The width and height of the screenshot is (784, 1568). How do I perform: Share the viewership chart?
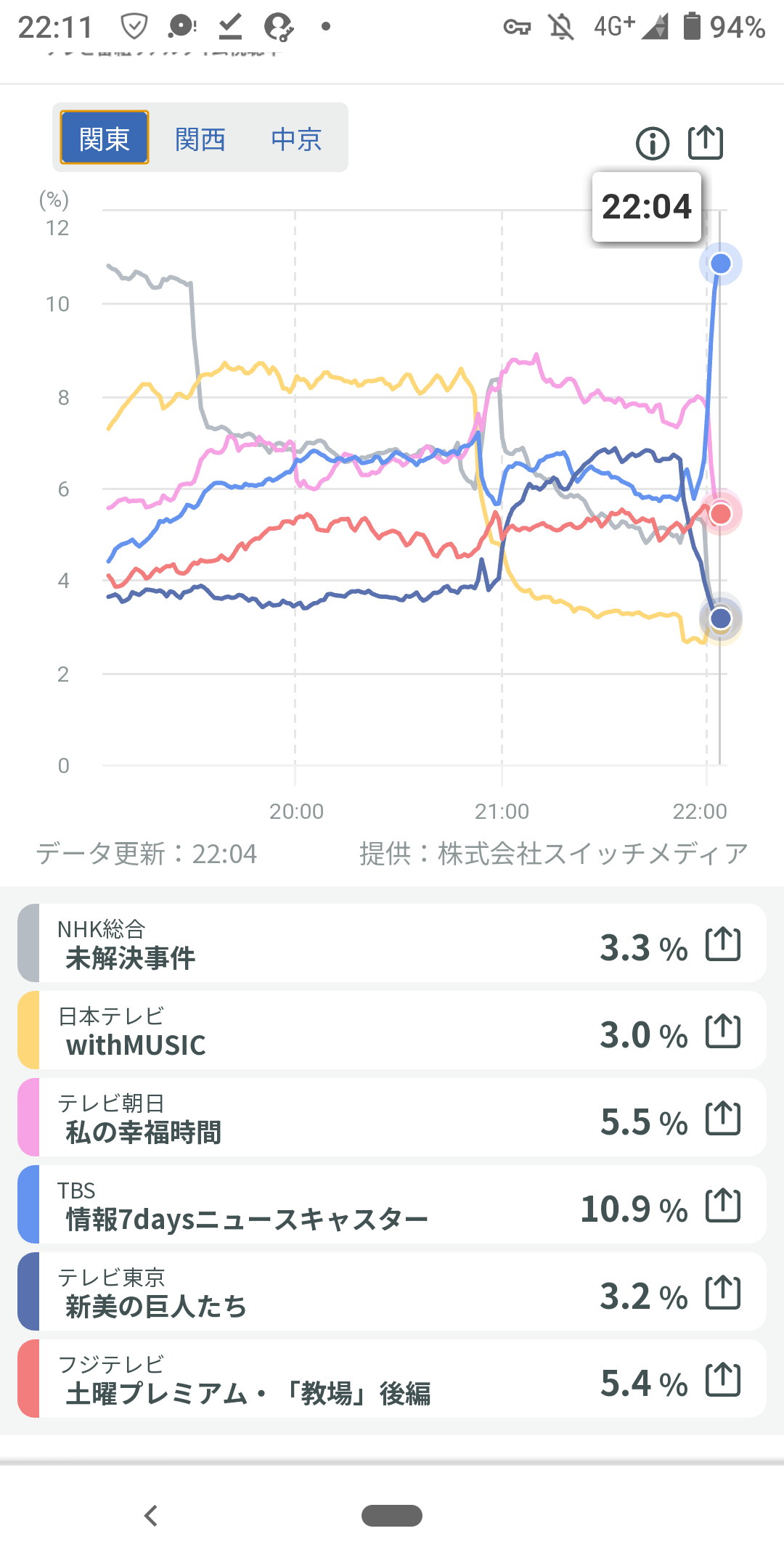(x=705, y=142)
